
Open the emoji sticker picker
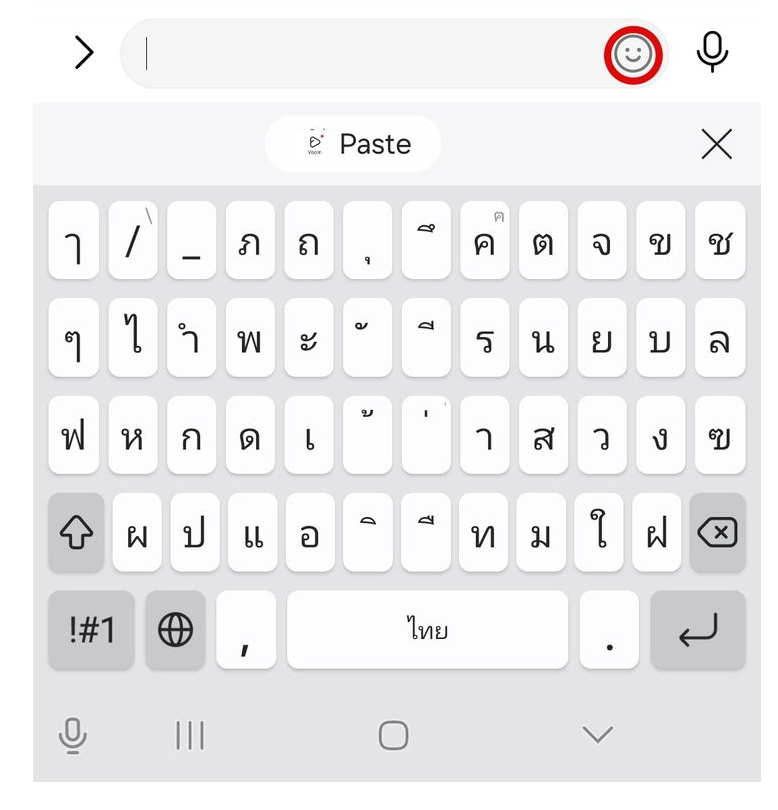pos(632,53)
